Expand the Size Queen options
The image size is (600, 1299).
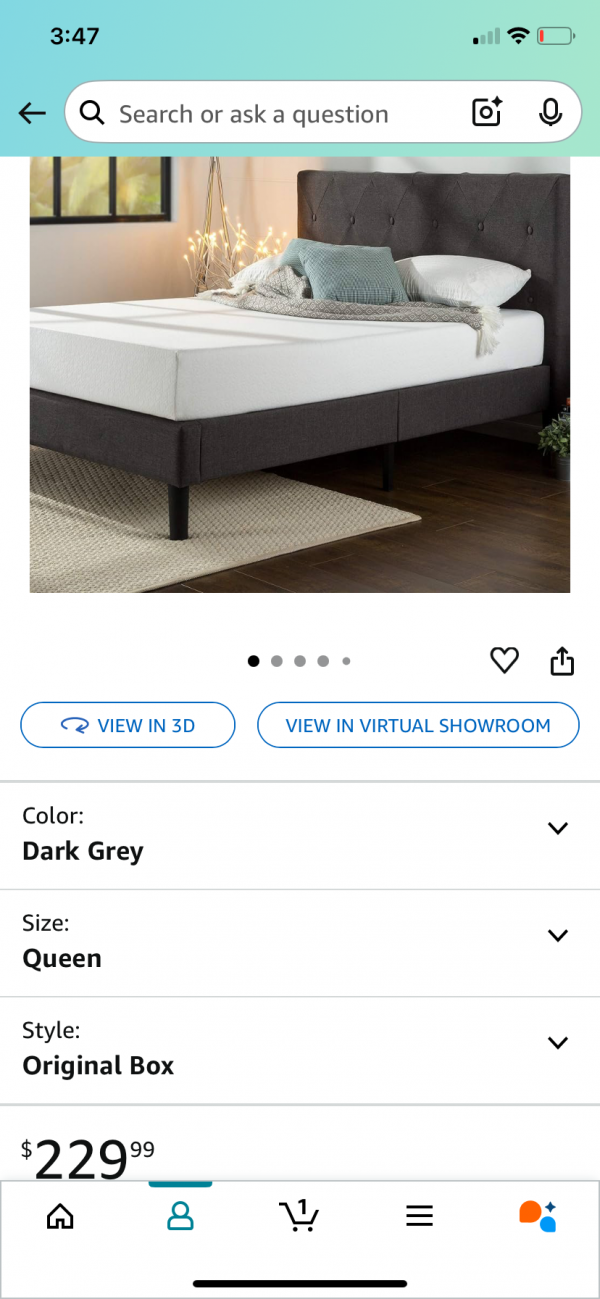click(x=300, y=943)
